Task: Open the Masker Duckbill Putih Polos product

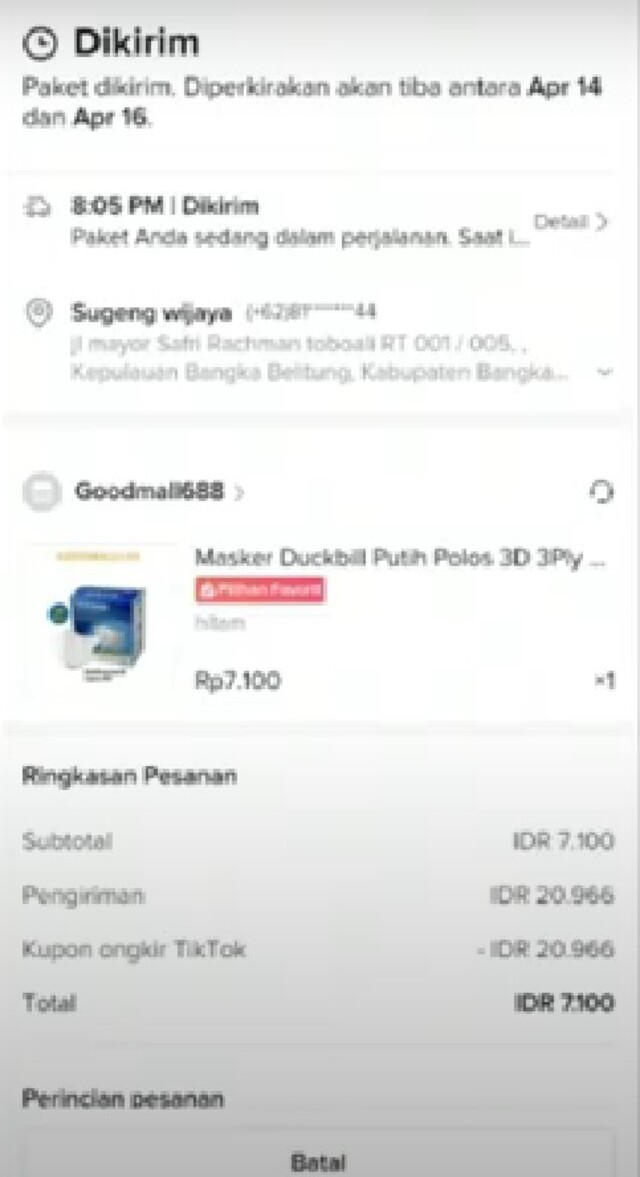Action: click(x=399, y=558)
